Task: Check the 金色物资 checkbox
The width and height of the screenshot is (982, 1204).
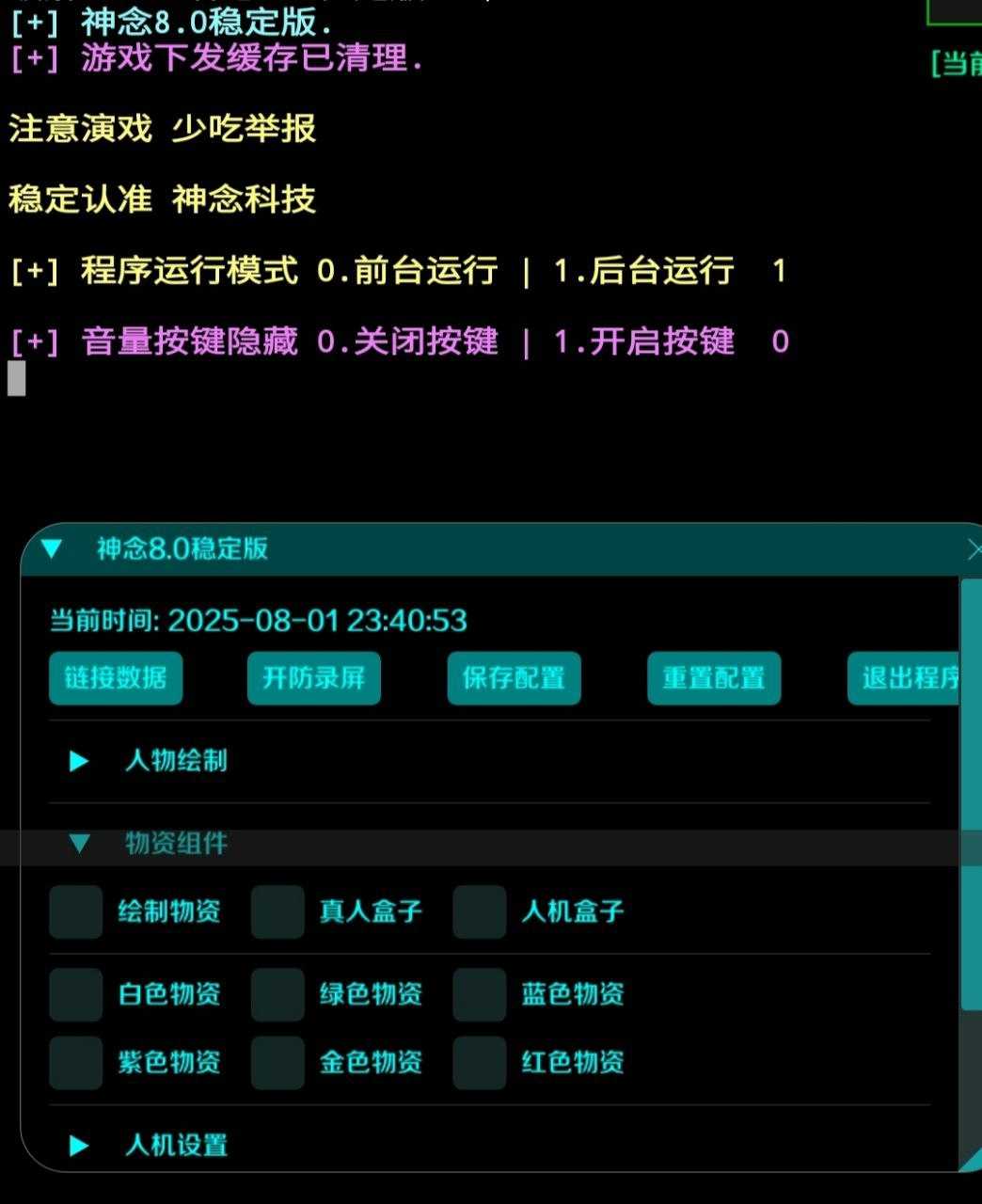Action: pos(277,1063)
